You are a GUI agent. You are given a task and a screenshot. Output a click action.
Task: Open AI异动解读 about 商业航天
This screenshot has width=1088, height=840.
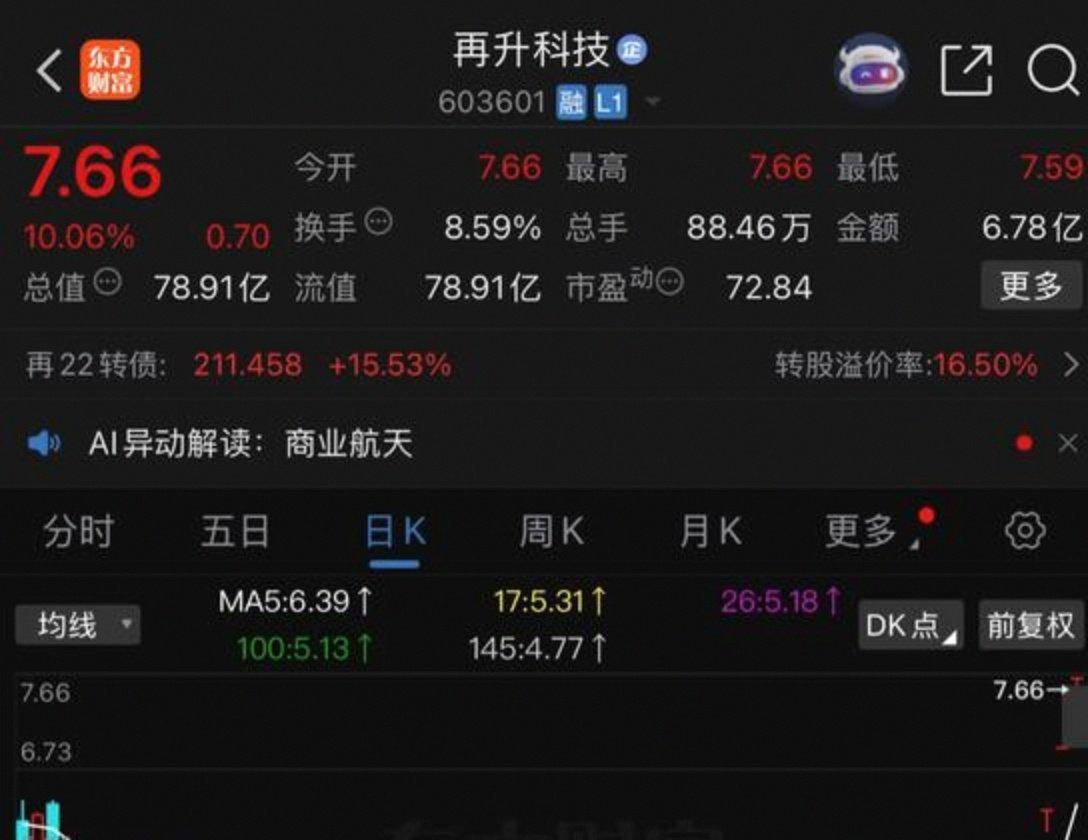tap(250, 443)
